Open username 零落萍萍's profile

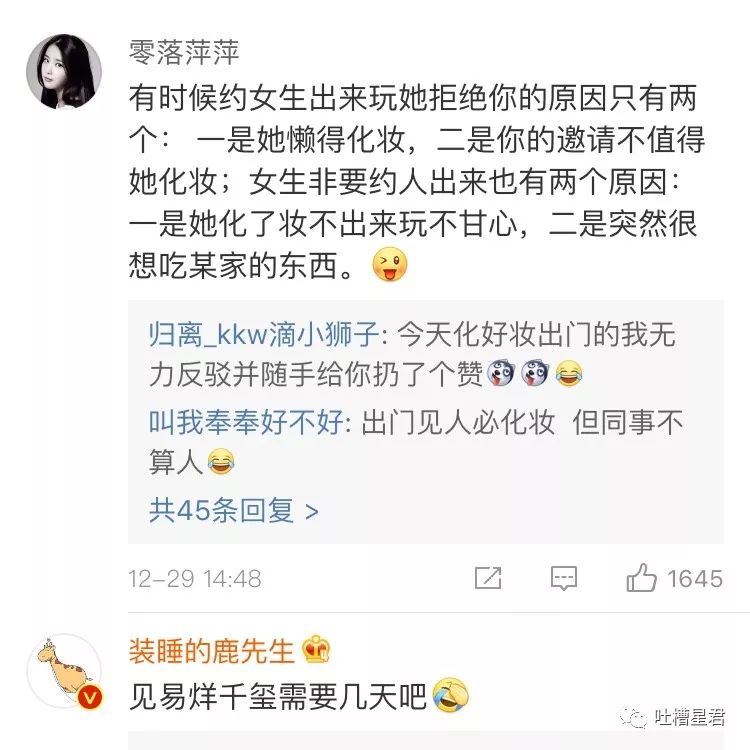tap(185, 52)
